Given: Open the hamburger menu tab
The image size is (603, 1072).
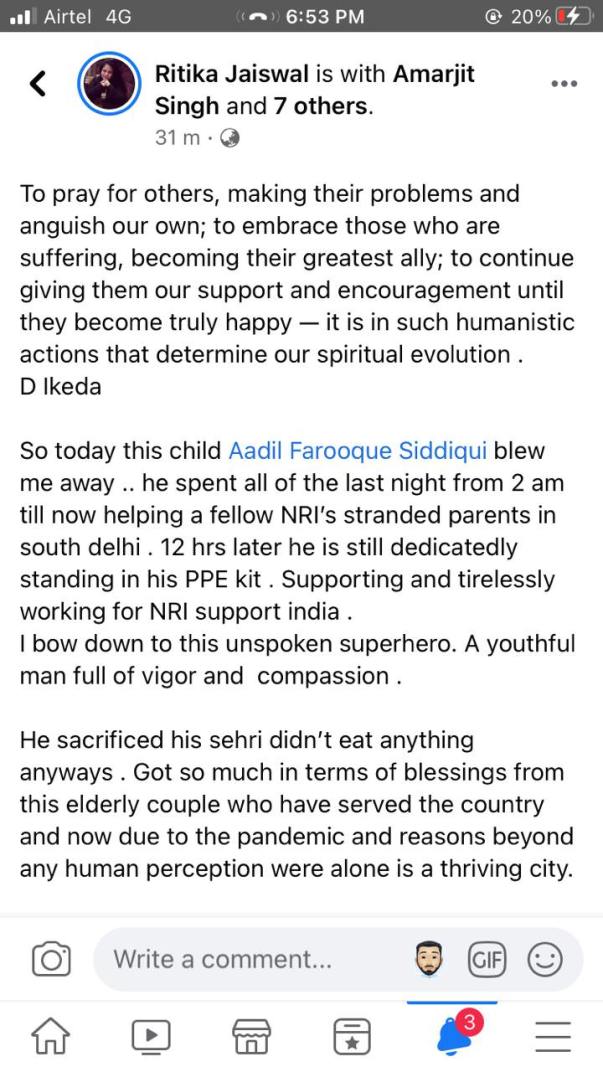Looking at the screenshot, I should click(552, 1036).
